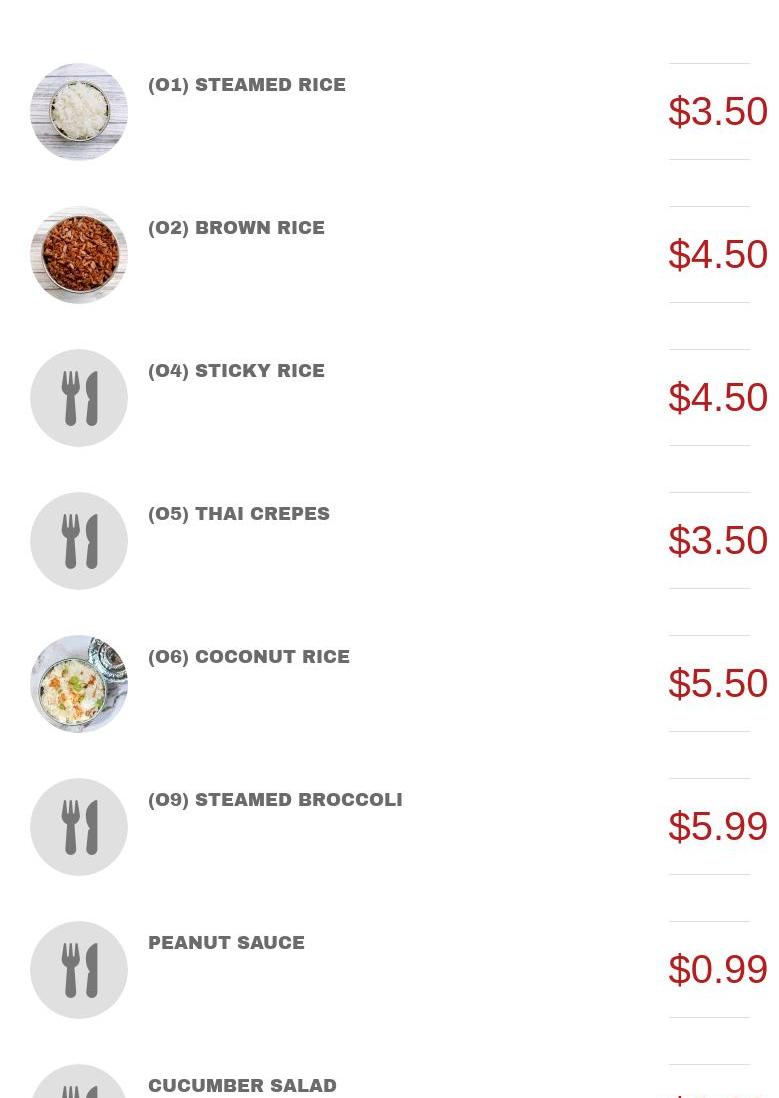This screenshot has height=1098, width=779.
Task: Select (O9) Steamed Broccoli
Action: tap(275, 800)
